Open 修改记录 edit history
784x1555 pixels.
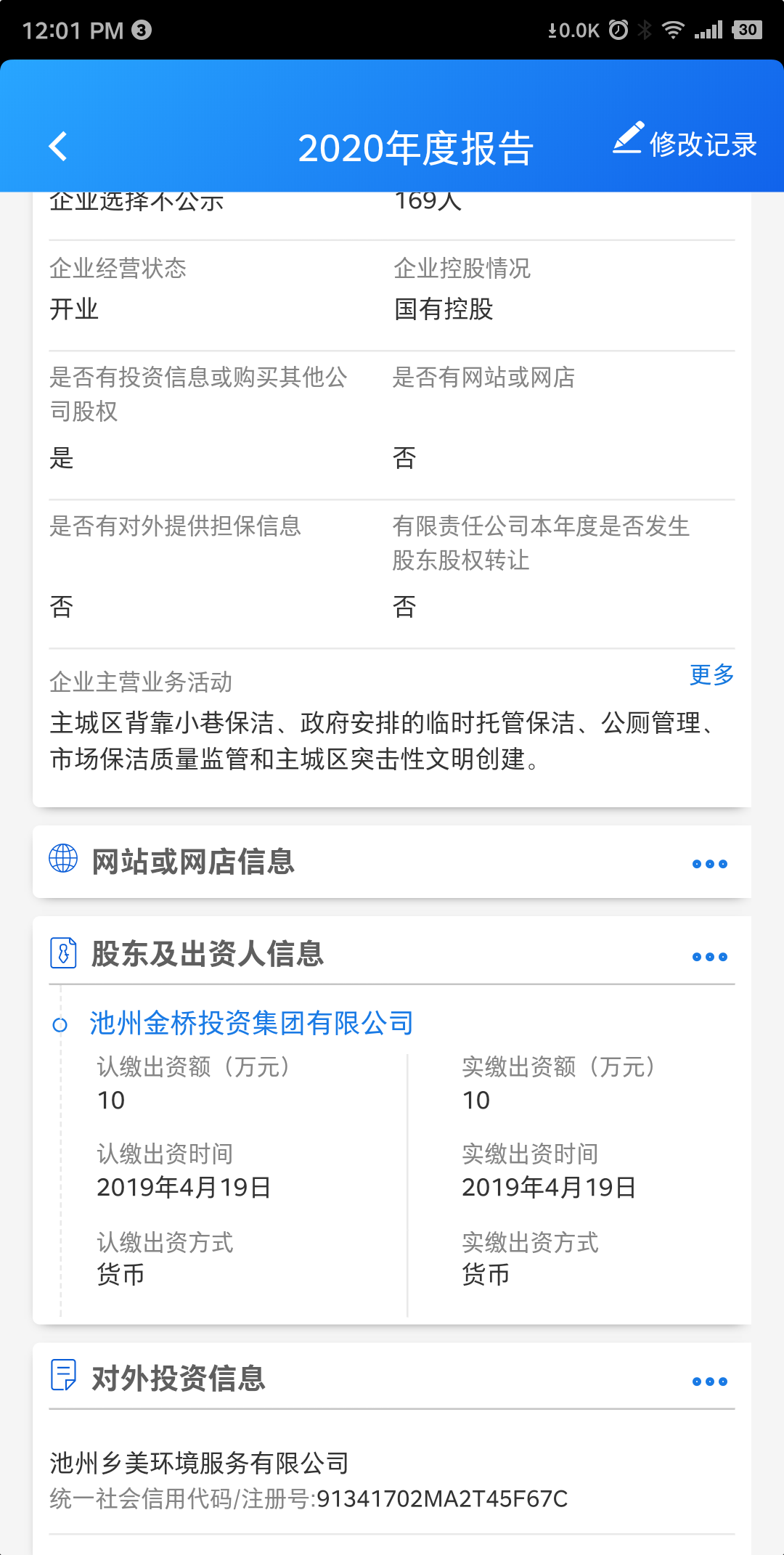tap(685, 142)
